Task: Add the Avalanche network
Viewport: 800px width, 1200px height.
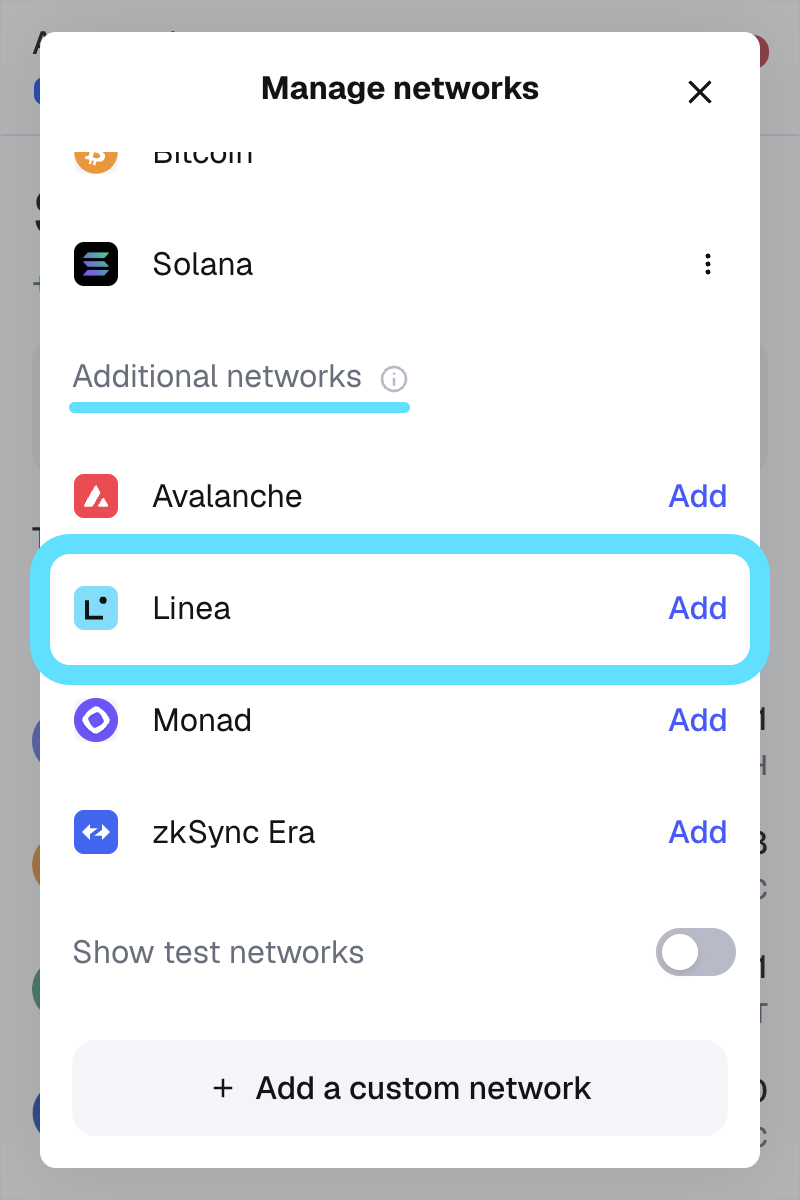Action: coord(697,496)
